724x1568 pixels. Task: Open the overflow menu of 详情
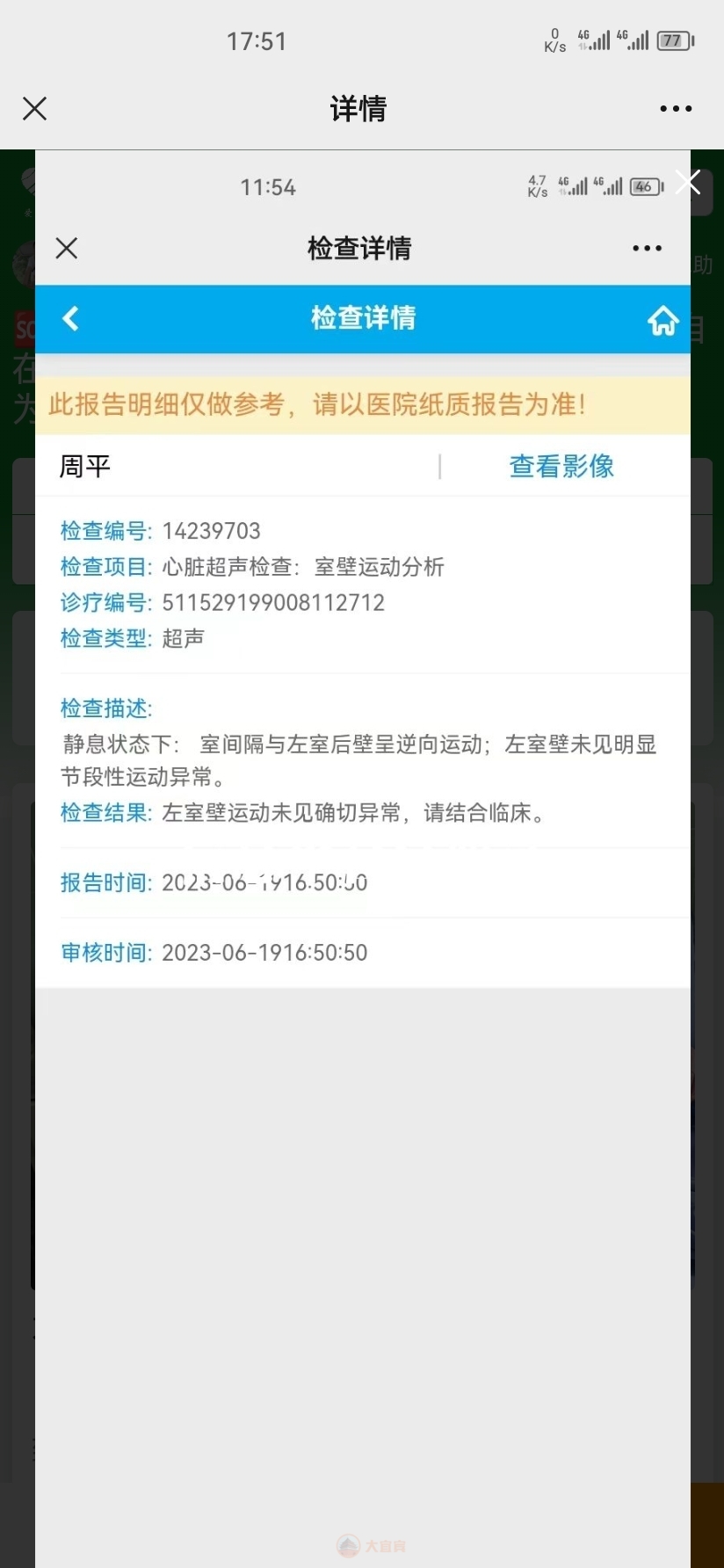point(675,109)
